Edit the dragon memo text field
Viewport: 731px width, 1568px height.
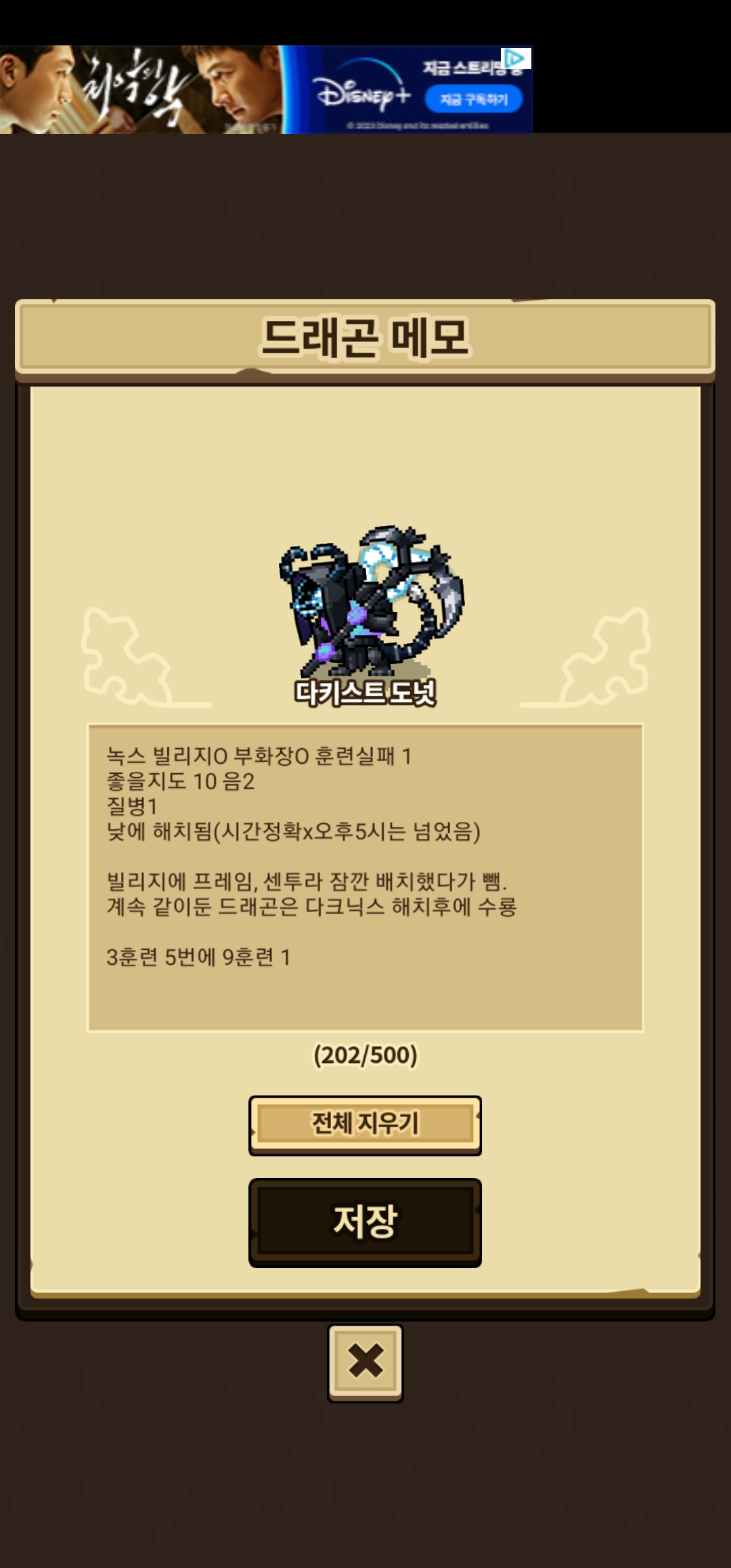(x=365, y=877)
